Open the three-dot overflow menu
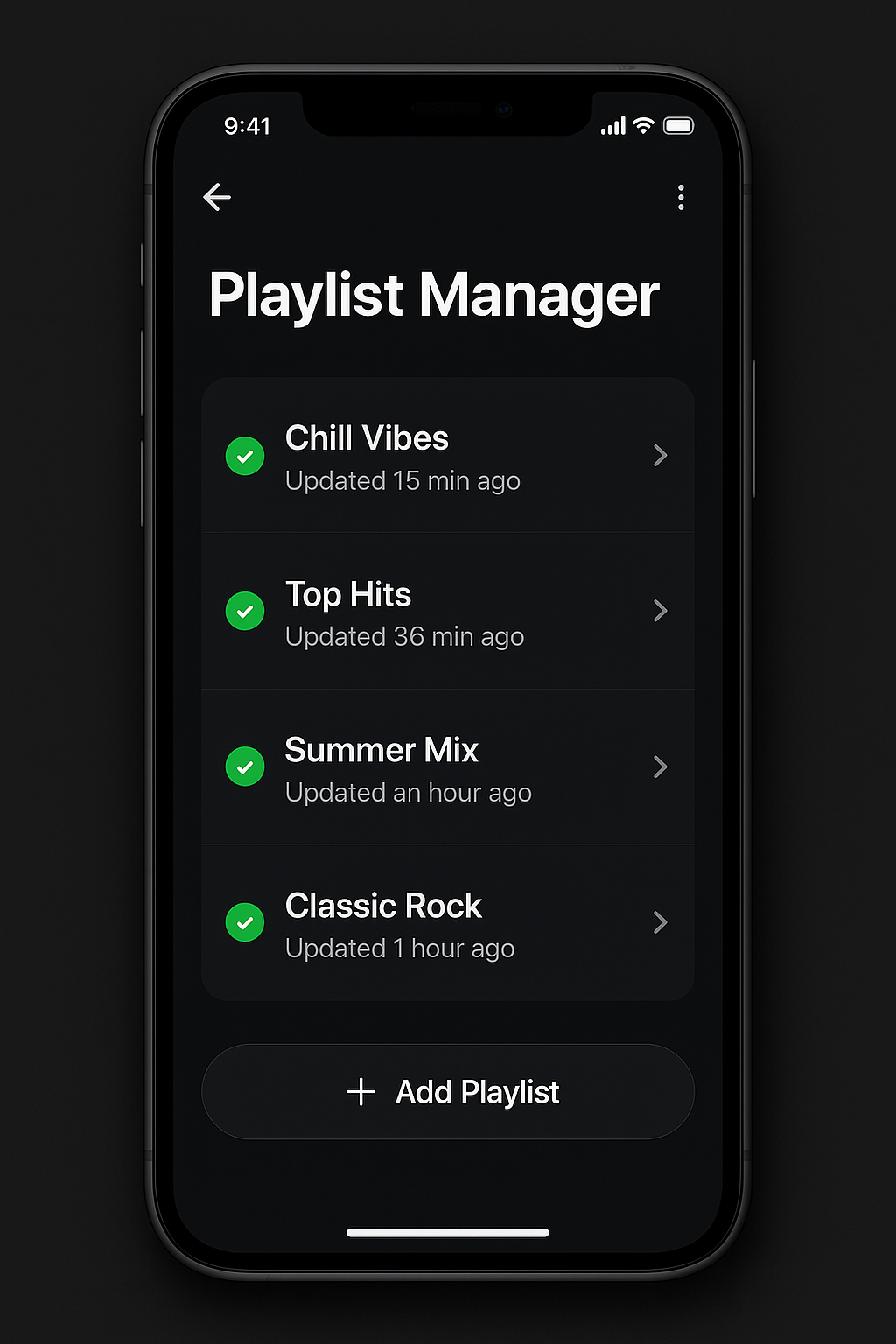 pos(681,198)
